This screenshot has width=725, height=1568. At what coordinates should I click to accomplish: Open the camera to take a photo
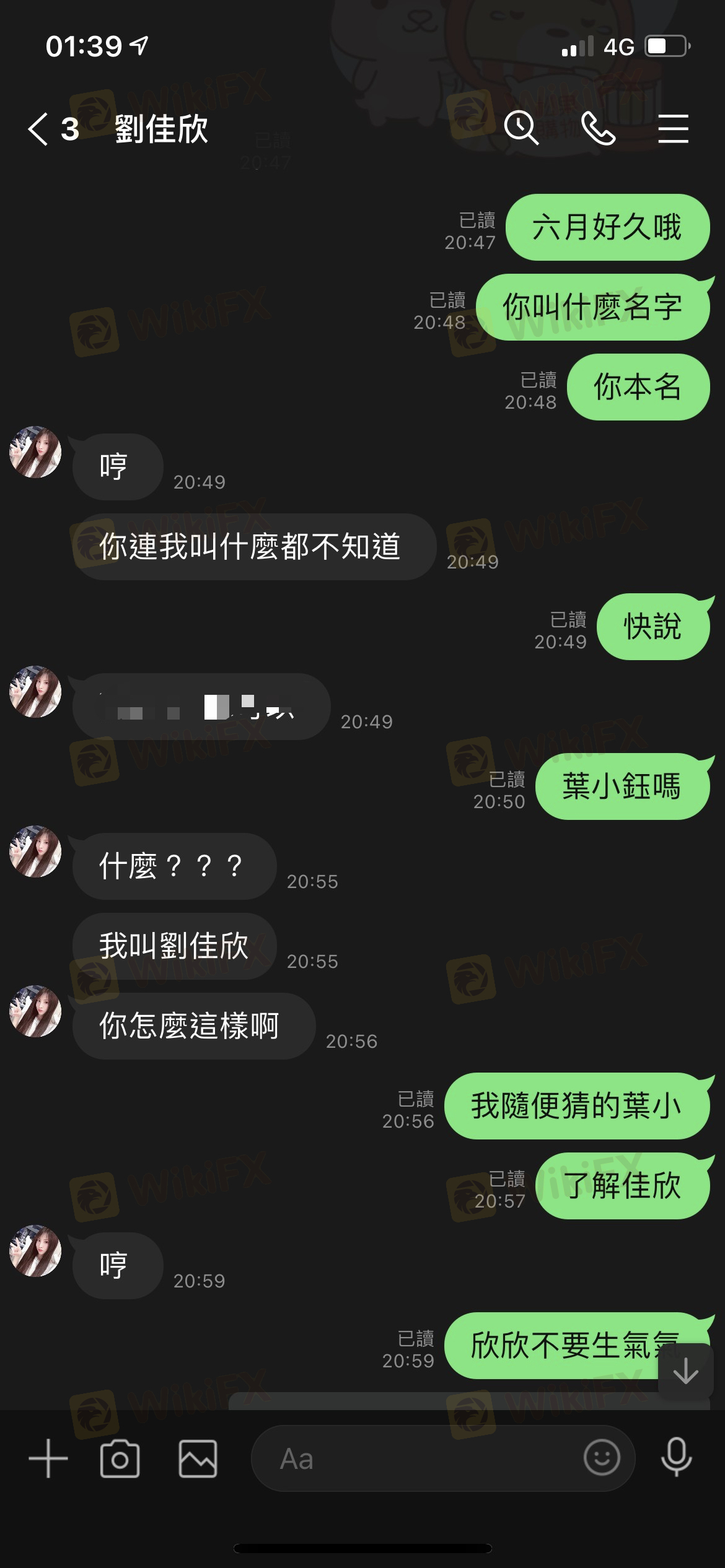coord(120,1459)
